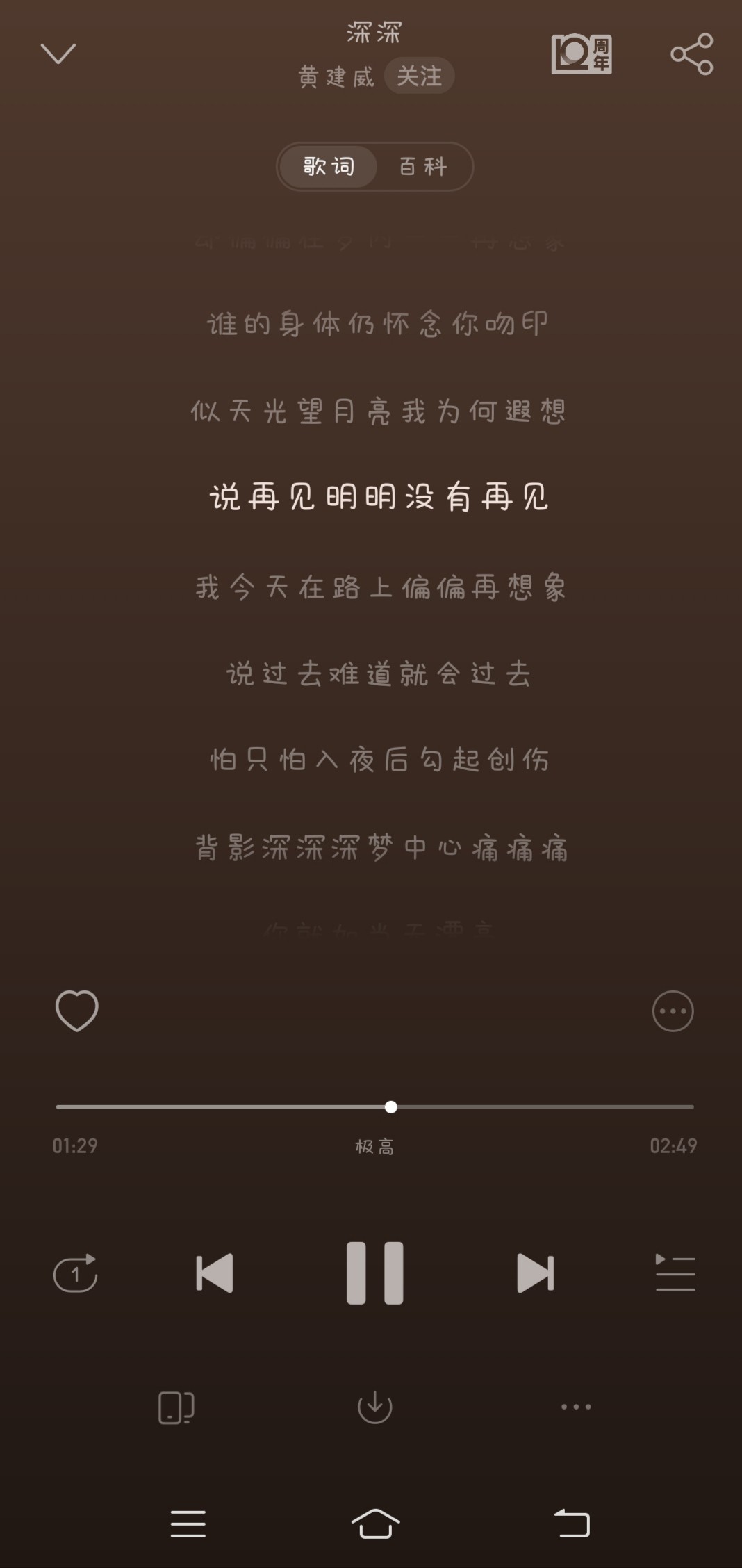Switch to the 百科 tab
Viewport: 742px width, 1568px height.
coord(423,167)
